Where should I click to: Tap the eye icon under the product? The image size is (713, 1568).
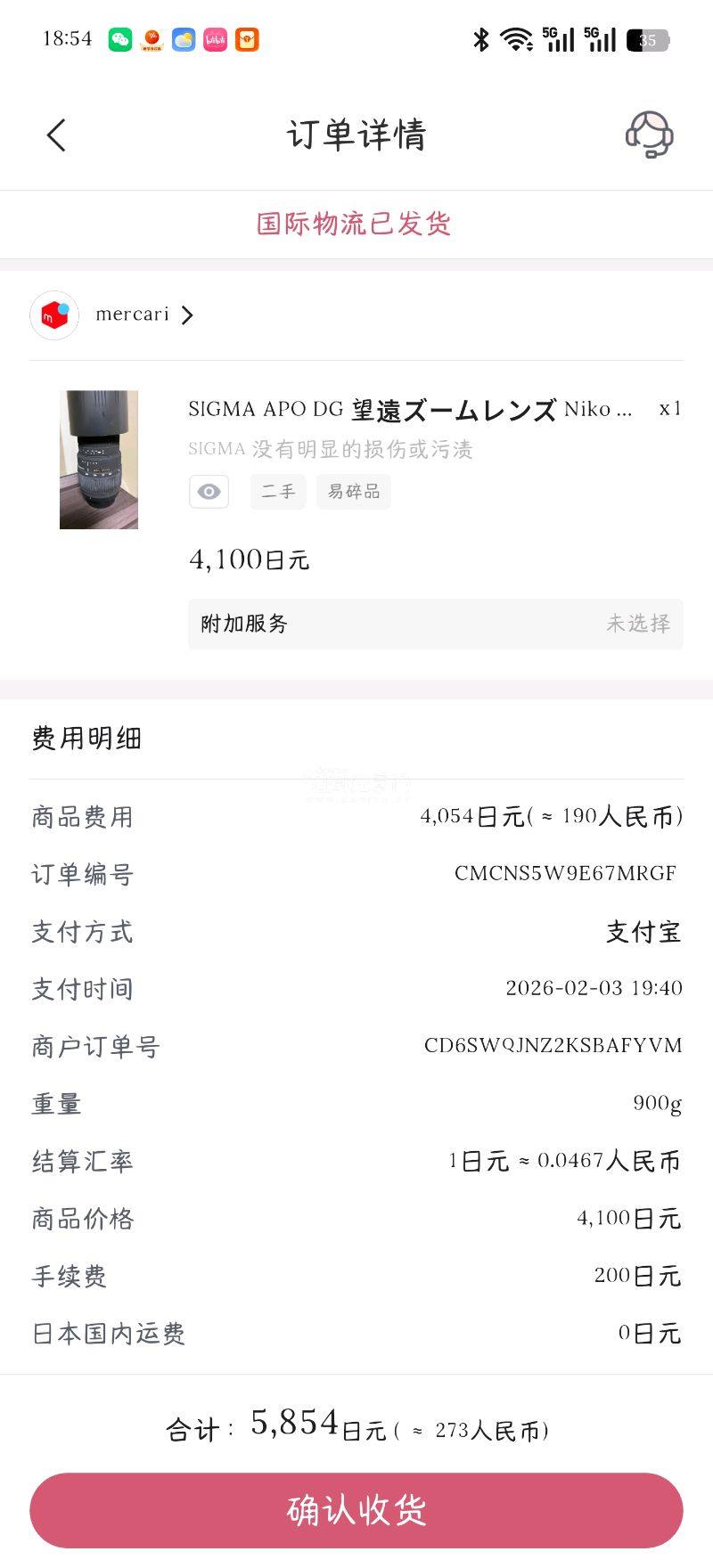tap(209, 492)
